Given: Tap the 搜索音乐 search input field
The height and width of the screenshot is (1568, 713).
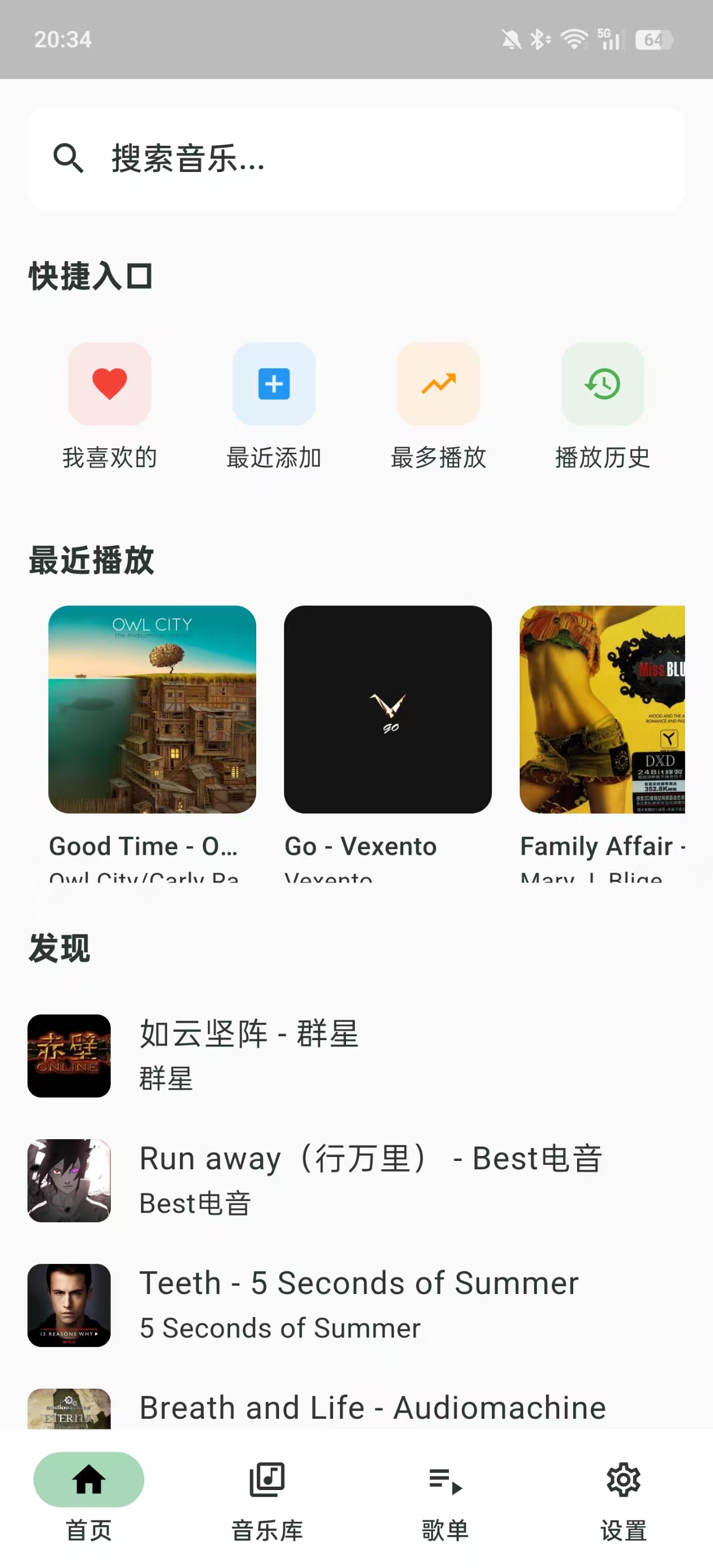Looking at the screenshot, I should click(x=356, y=159).
